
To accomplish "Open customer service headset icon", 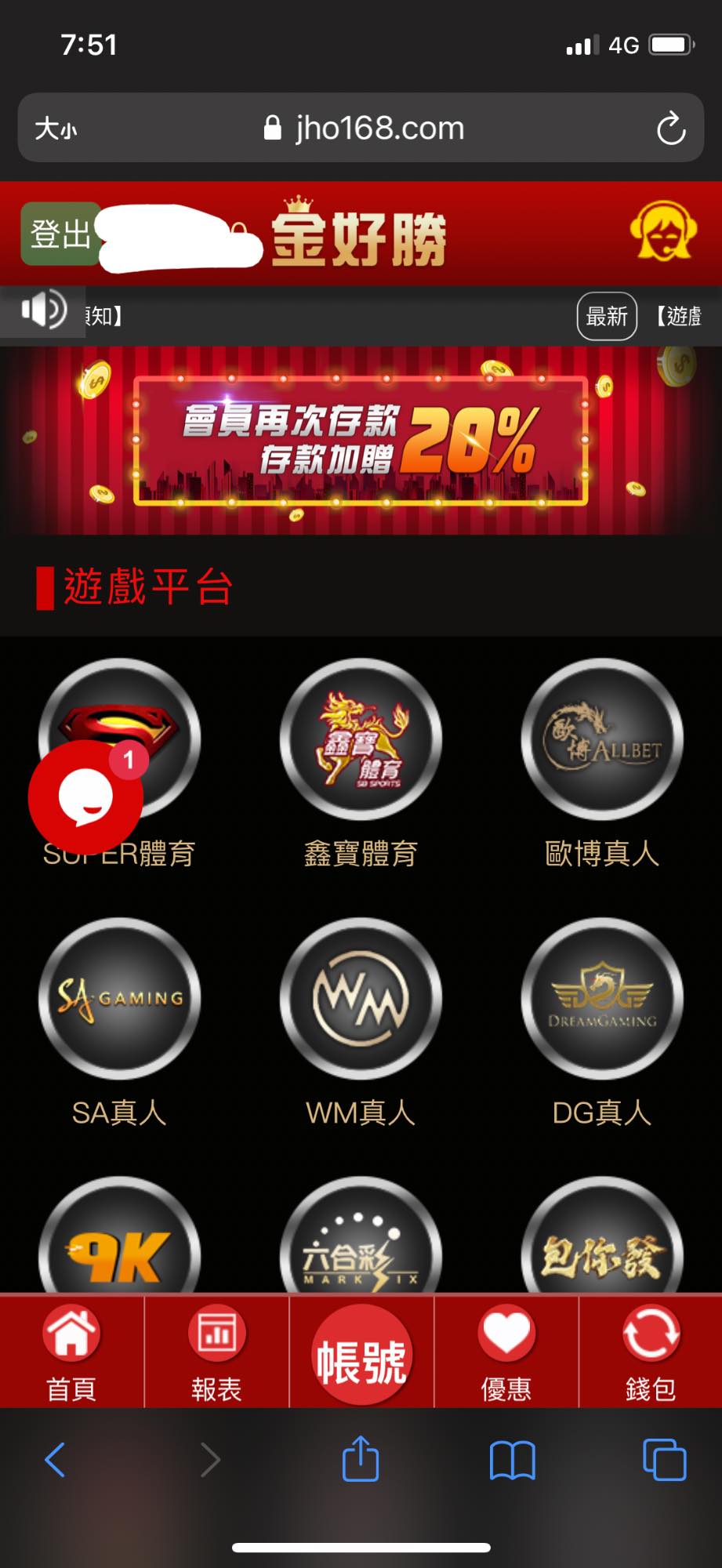I will click(662, 232).
